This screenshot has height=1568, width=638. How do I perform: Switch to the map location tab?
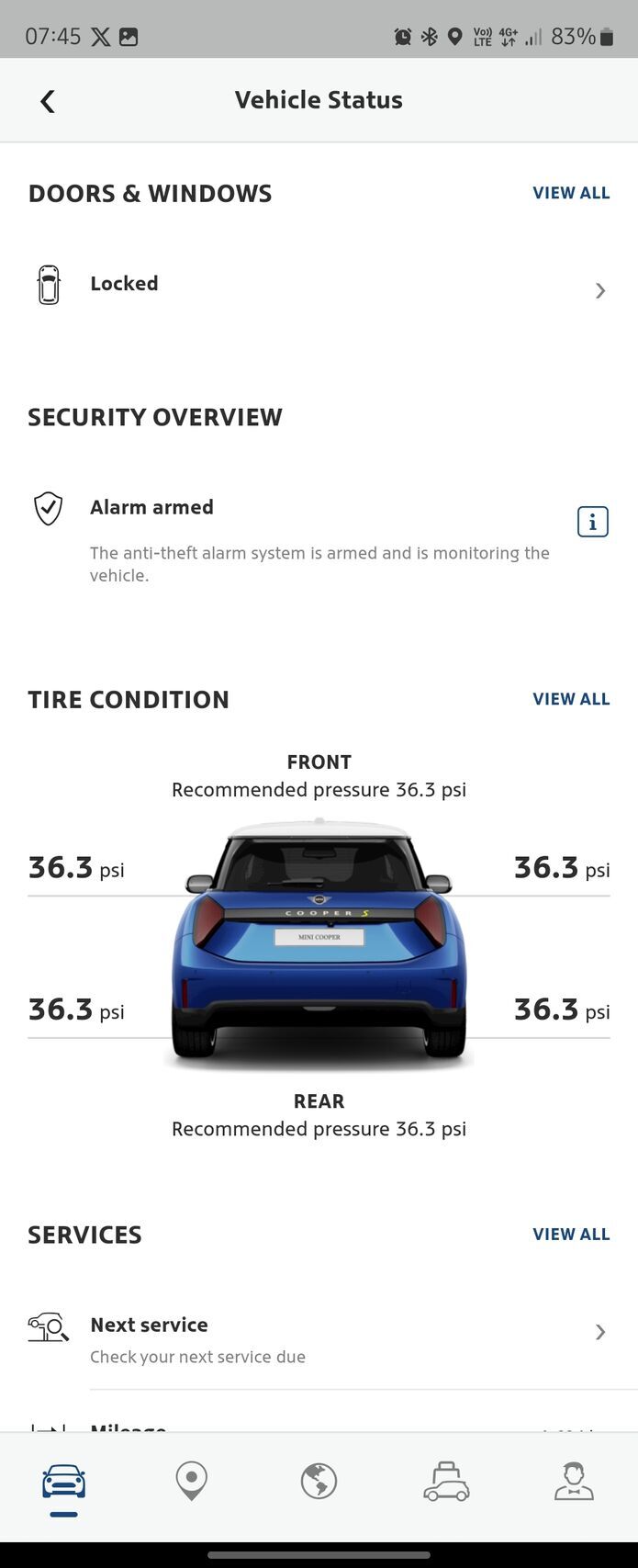(x=191, y=1481)
